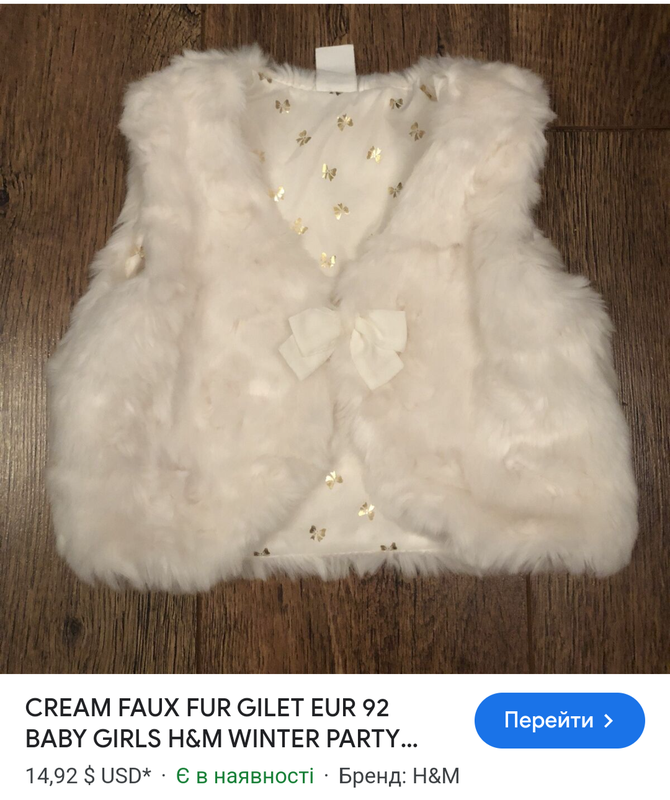The height and width of the screenshot is (800, 670).
Task: Tap the Перейти button
Action: pos(559,720)
